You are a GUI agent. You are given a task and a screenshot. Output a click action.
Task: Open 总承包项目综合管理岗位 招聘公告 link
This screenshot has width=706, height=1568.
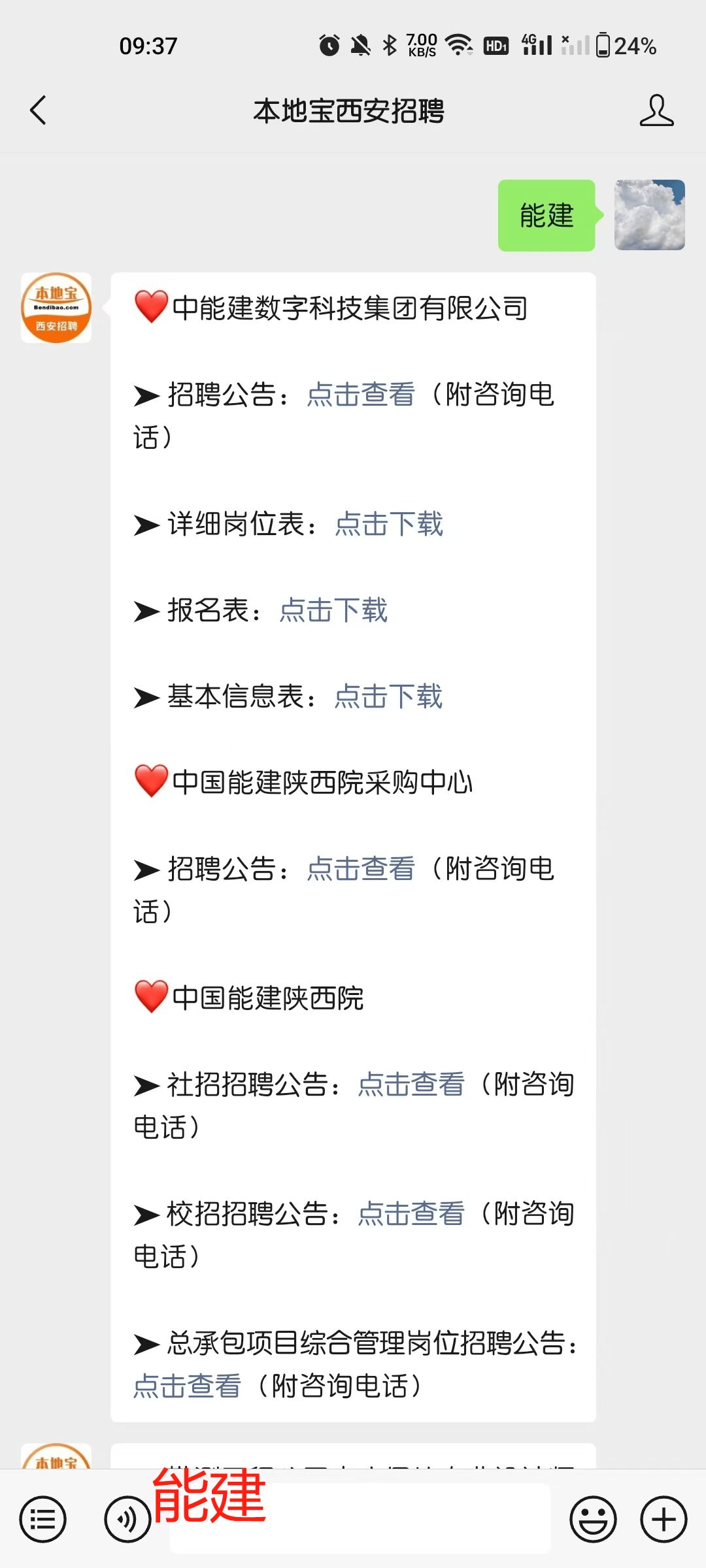(188, 1386)
